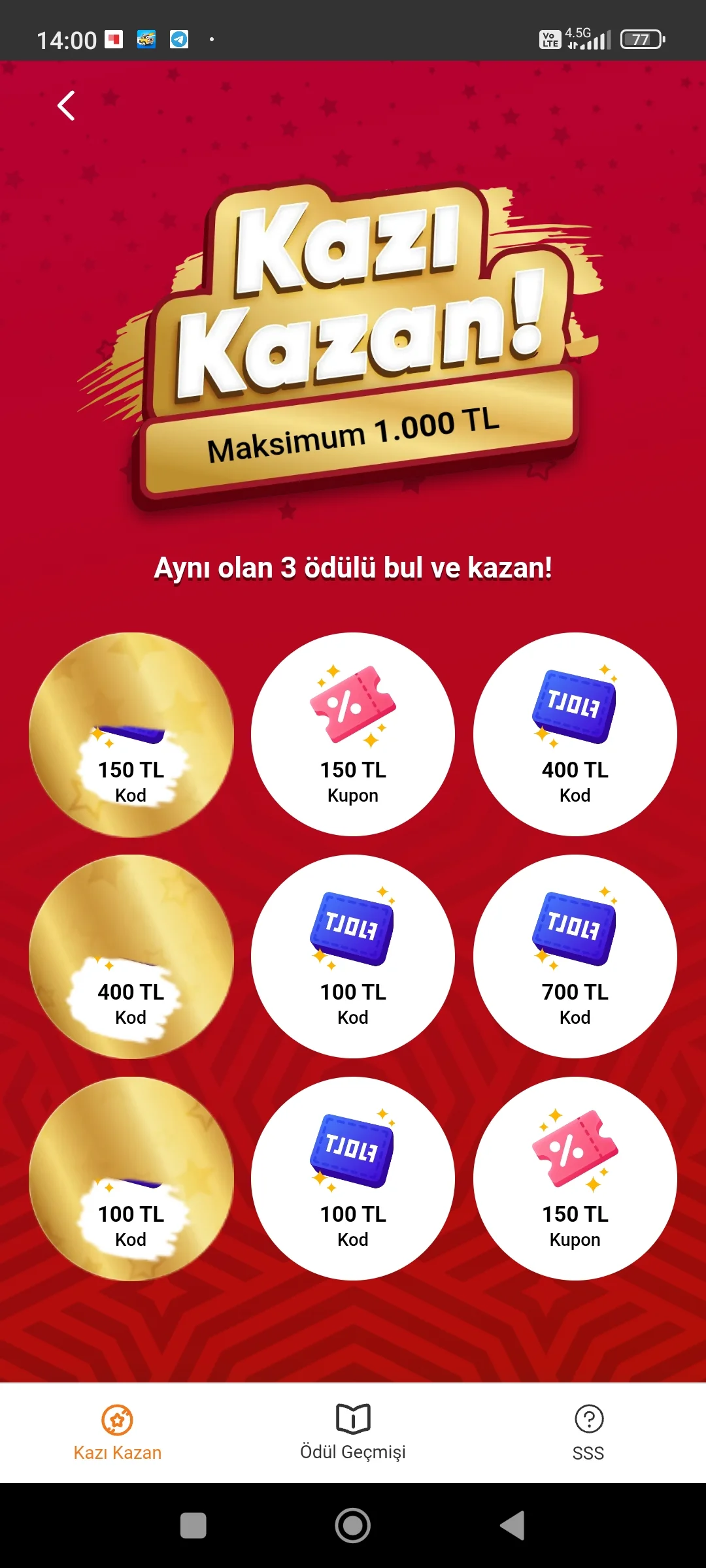
Task: Open recent apps from navigation bar
Action: 193,1526
